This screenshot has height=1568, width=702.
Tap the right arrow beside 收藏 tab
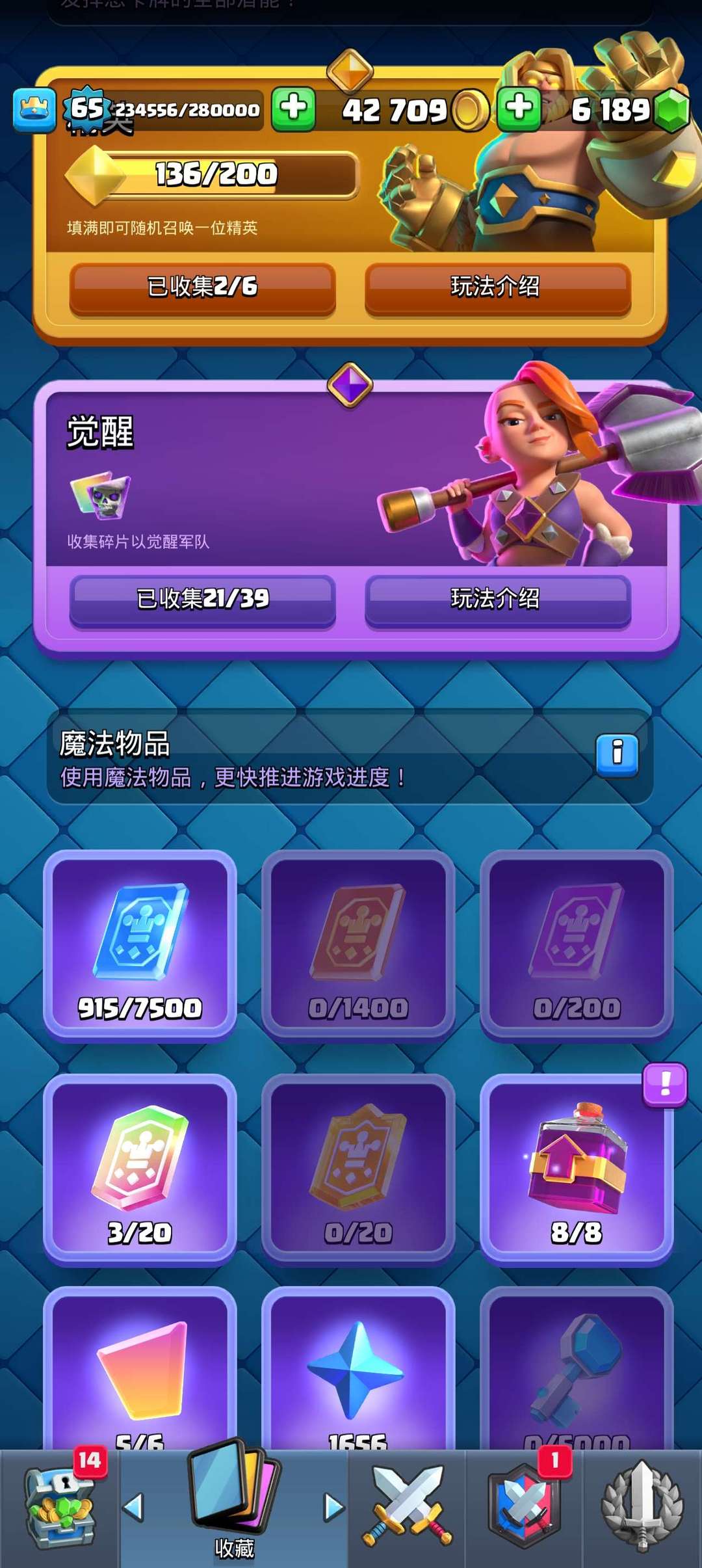(x=333, y=1507)
